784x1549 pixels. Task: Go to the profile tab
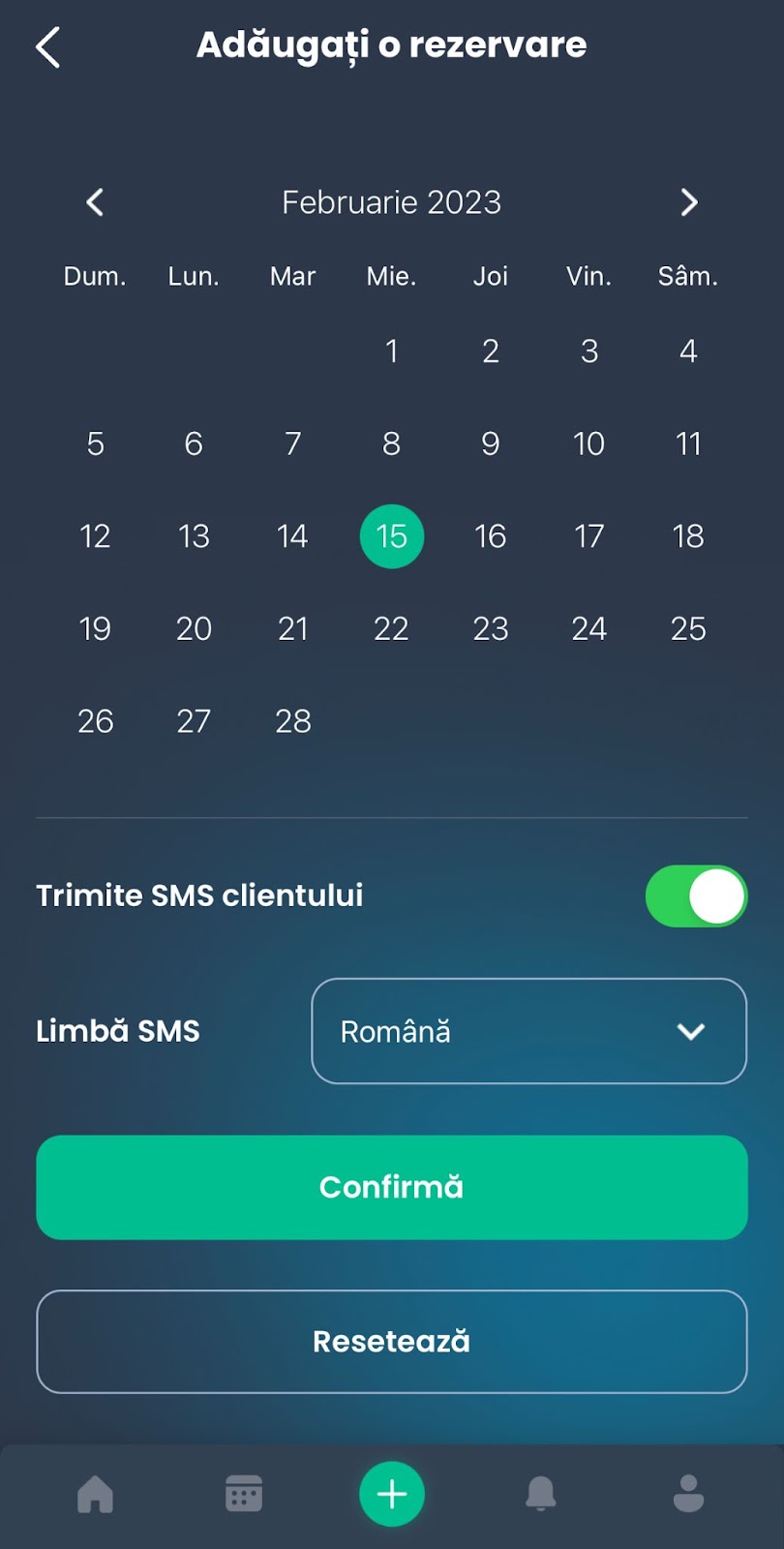coord(688,1494)
